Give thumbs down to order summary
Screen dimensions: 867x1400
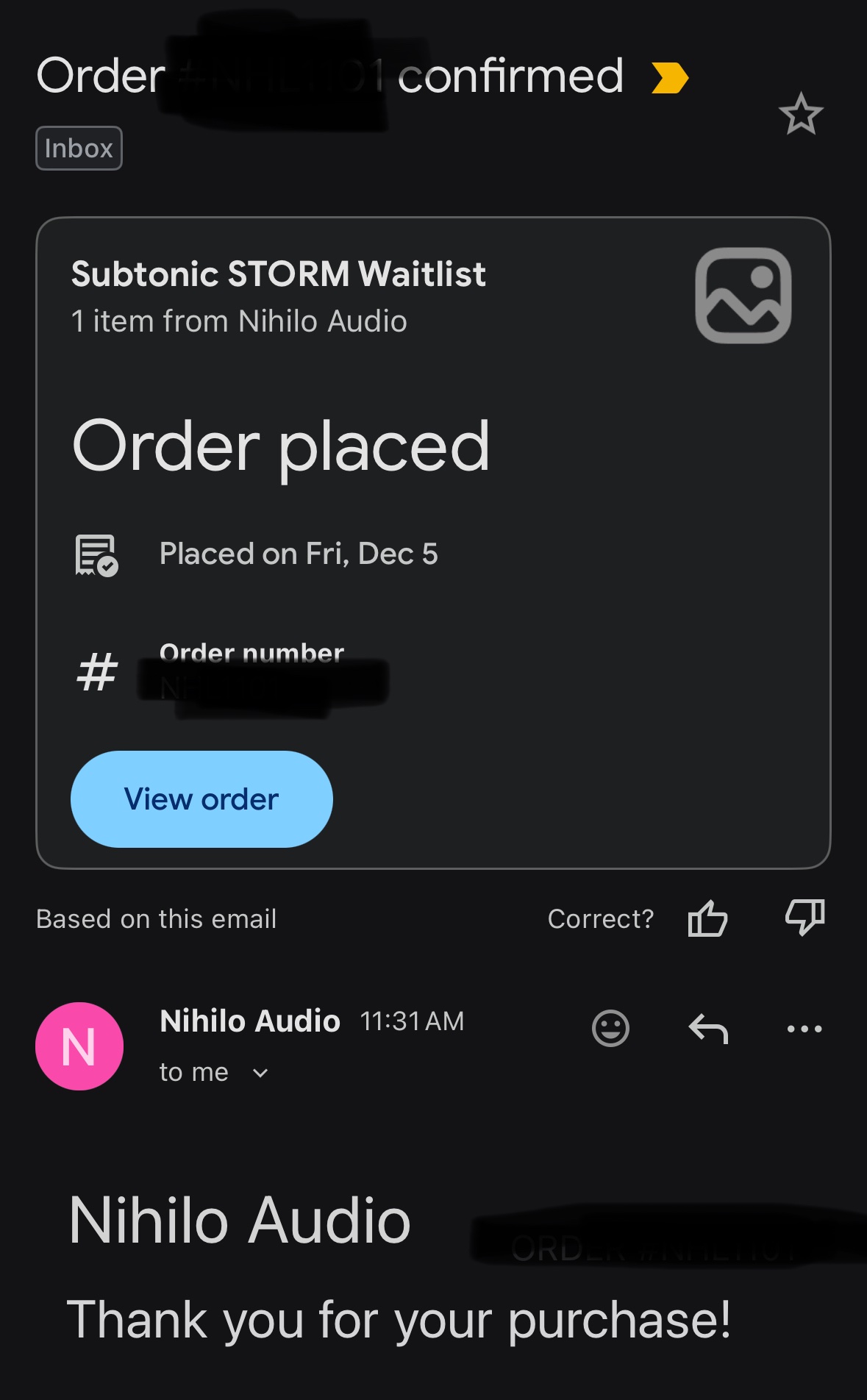pyautogui.click(x=804, y=918)
